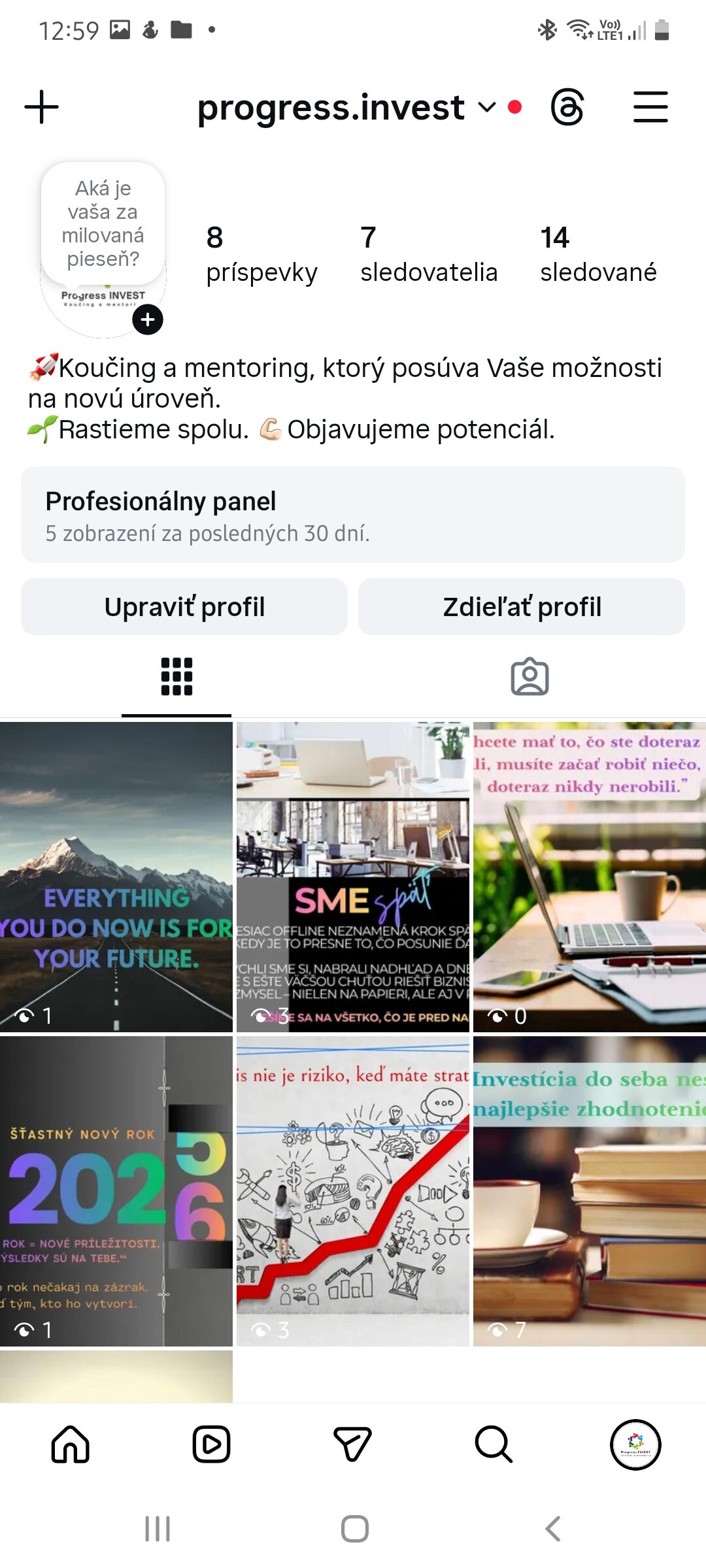Tap the 'Zdieľať profil' button
Screen dimensions: 706x1568
[x=522, y=607]
